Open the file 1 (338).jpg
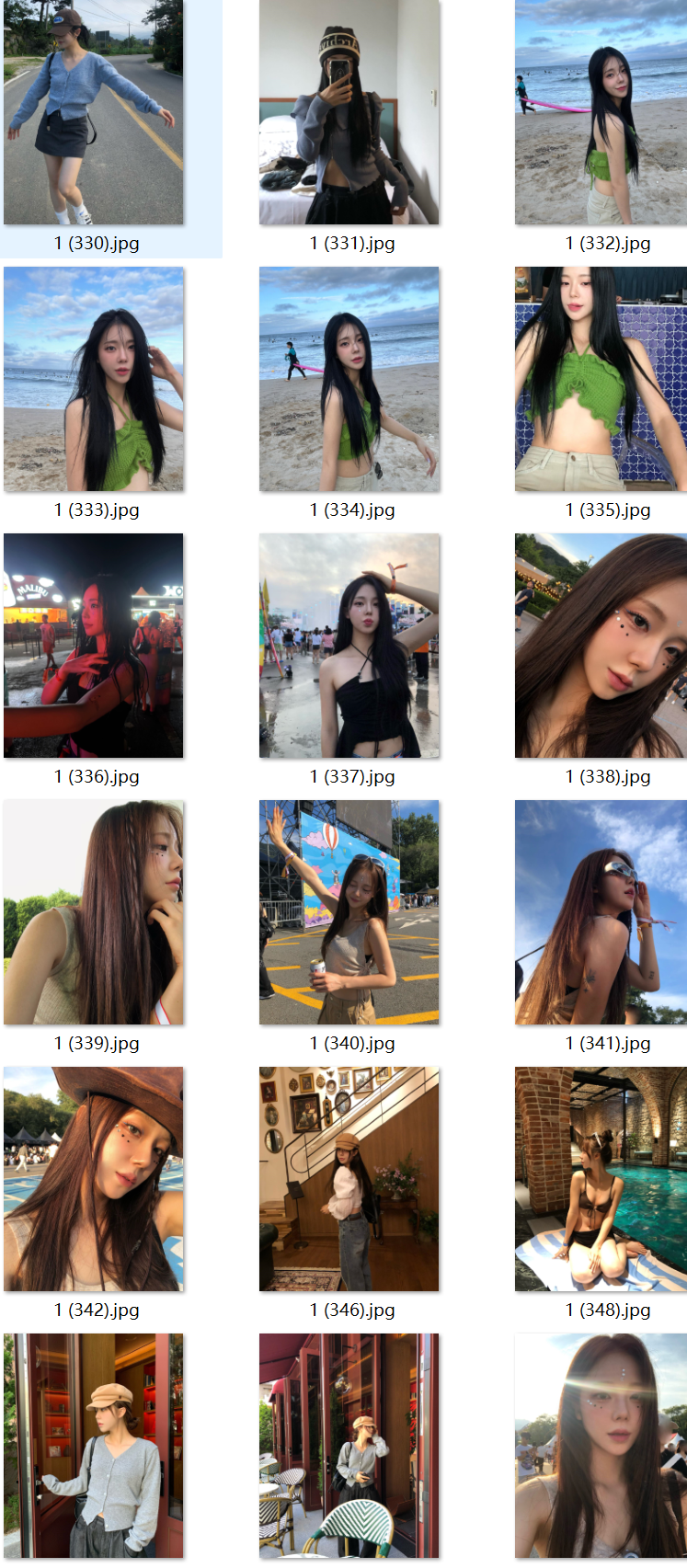The height and width of the screenshot is (1568, 687). pos(601,646)
